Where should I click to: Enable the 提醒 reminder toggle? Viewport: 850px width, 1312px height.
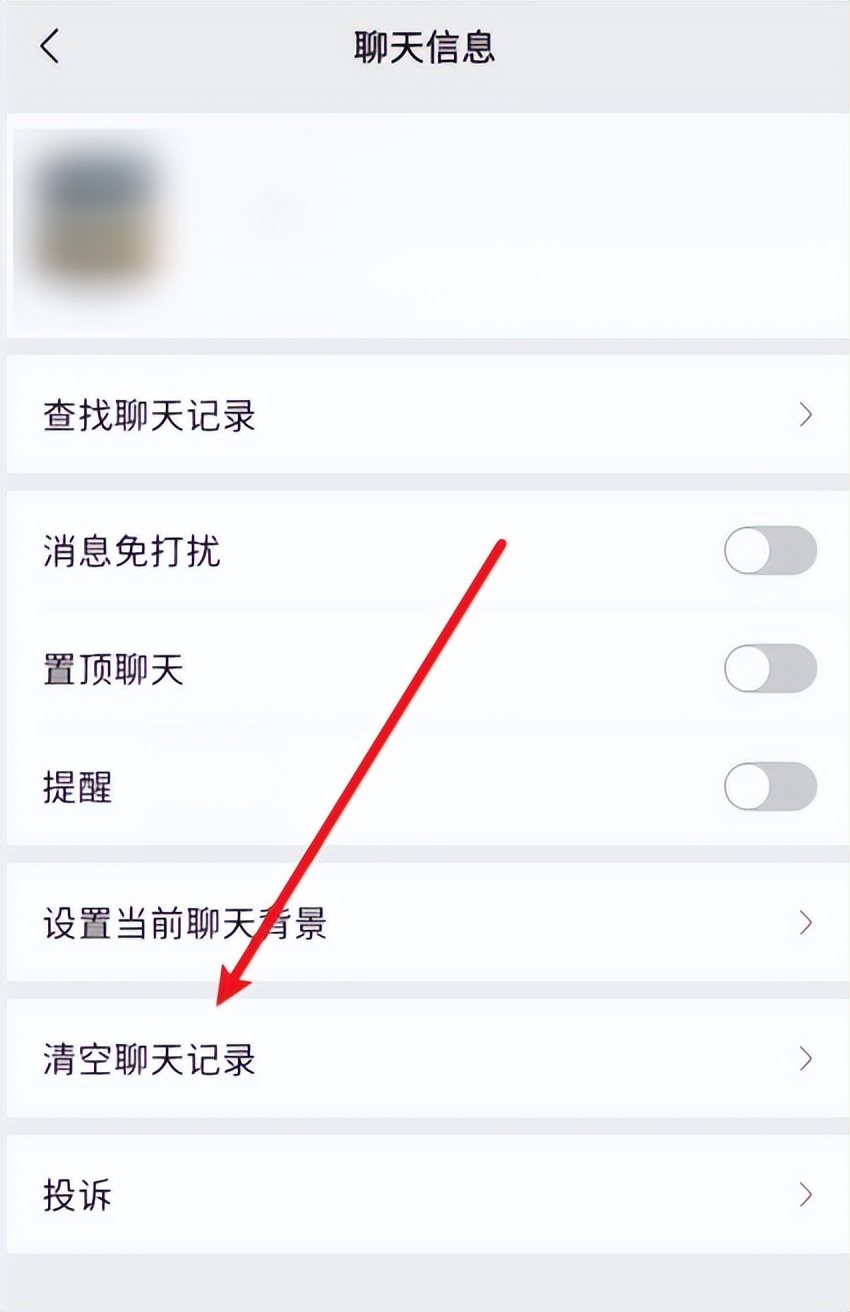770,788
